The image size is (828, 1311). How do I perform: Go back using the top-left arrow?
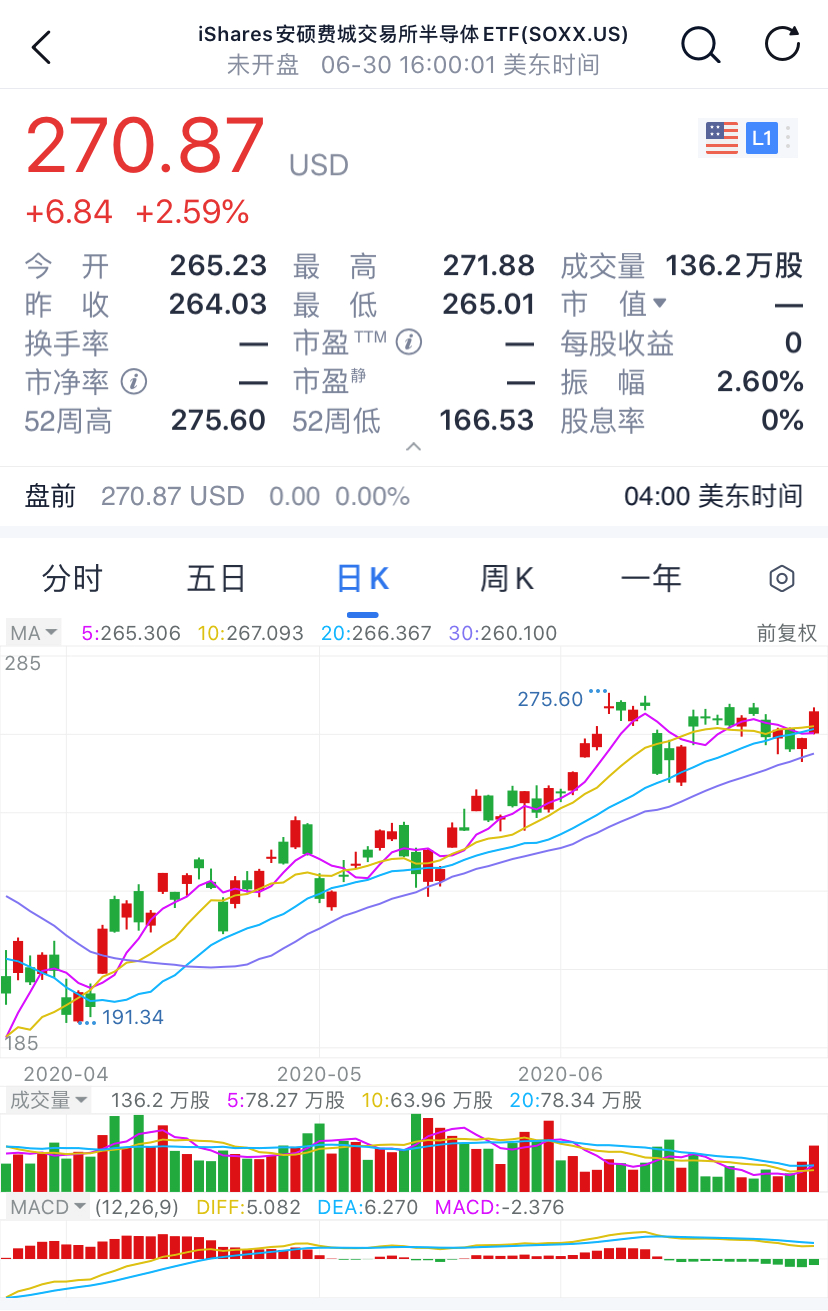41,47
